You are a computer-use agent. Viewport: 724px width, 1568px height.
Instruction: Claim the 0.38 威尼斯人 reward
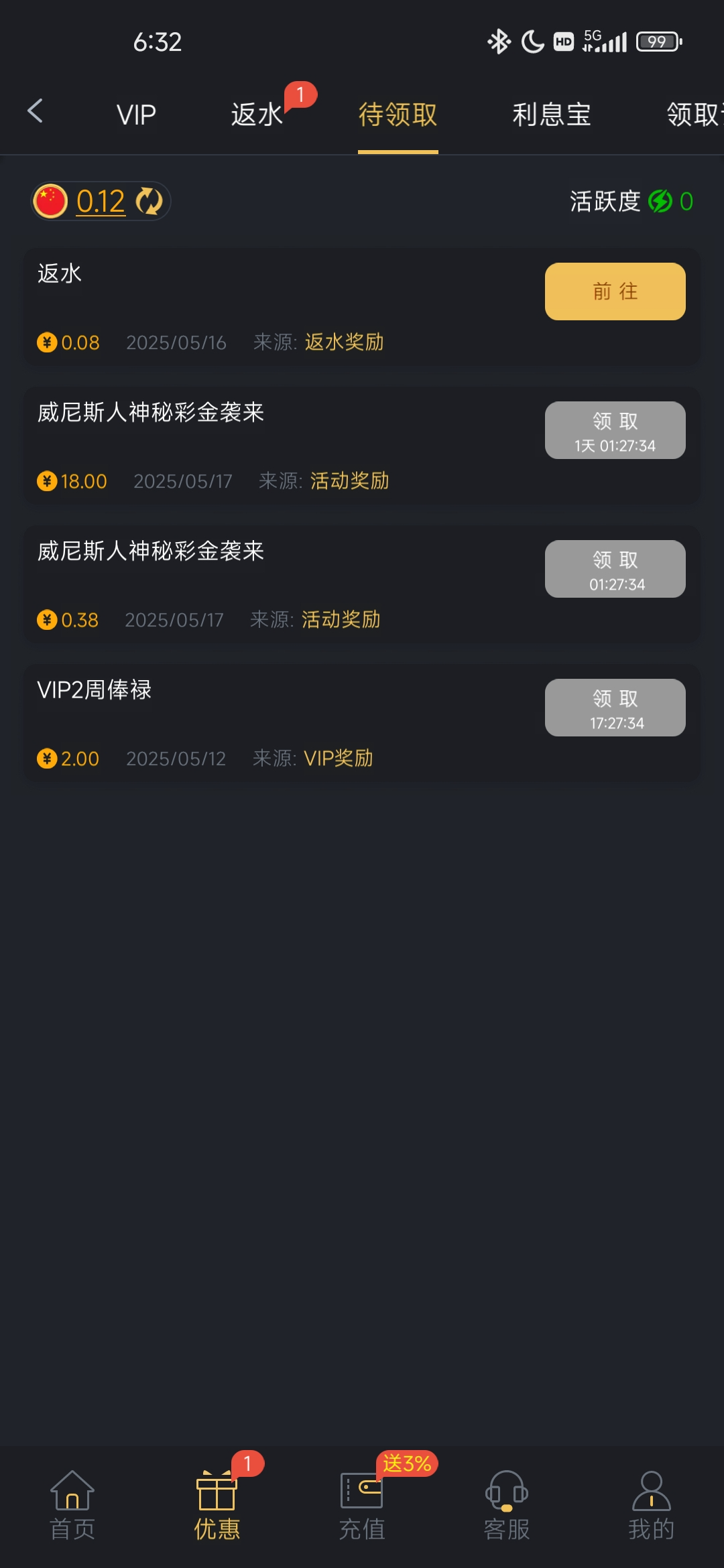615,569
